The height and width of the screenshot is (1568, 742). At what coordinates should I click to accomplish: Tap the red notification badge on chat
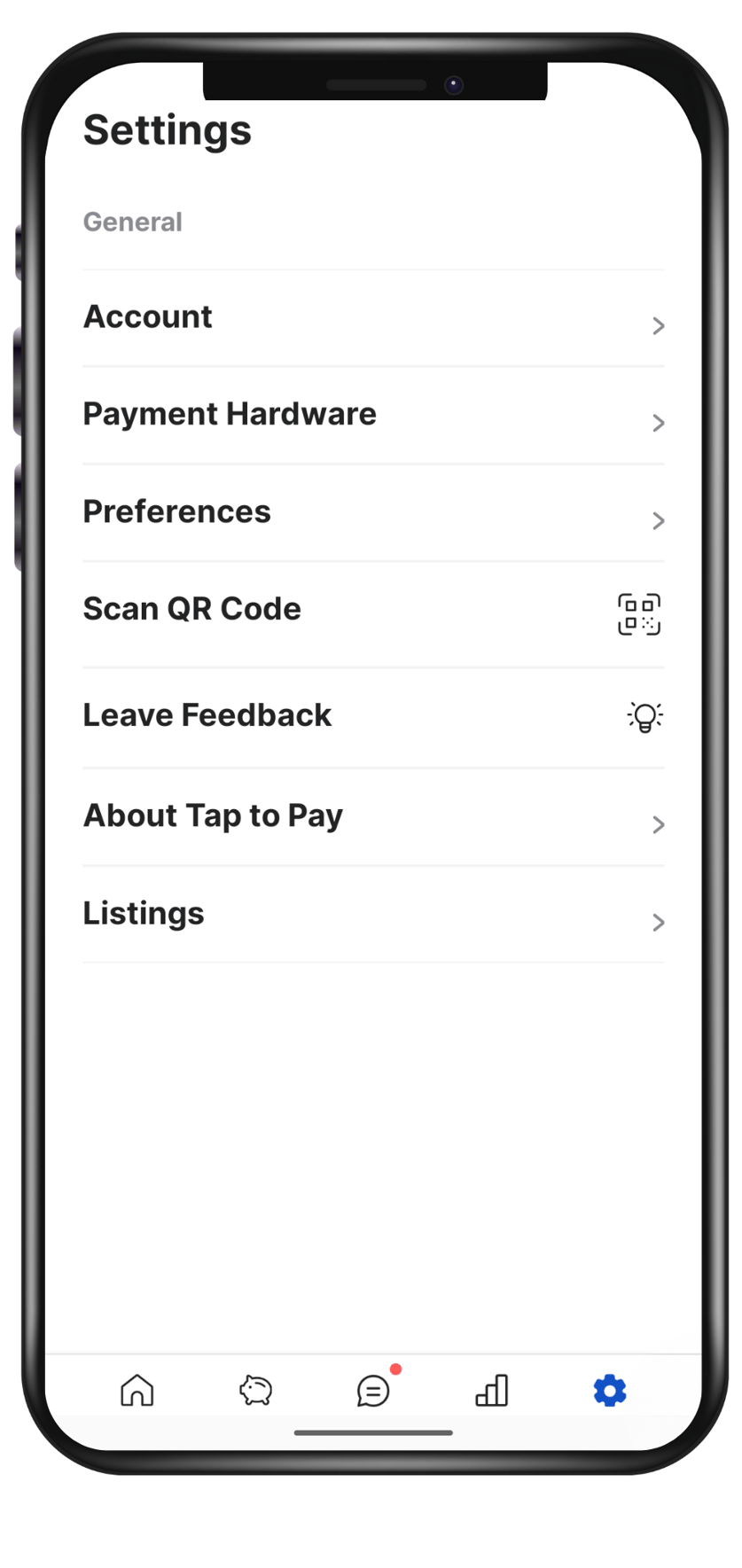click(395, 1369)
